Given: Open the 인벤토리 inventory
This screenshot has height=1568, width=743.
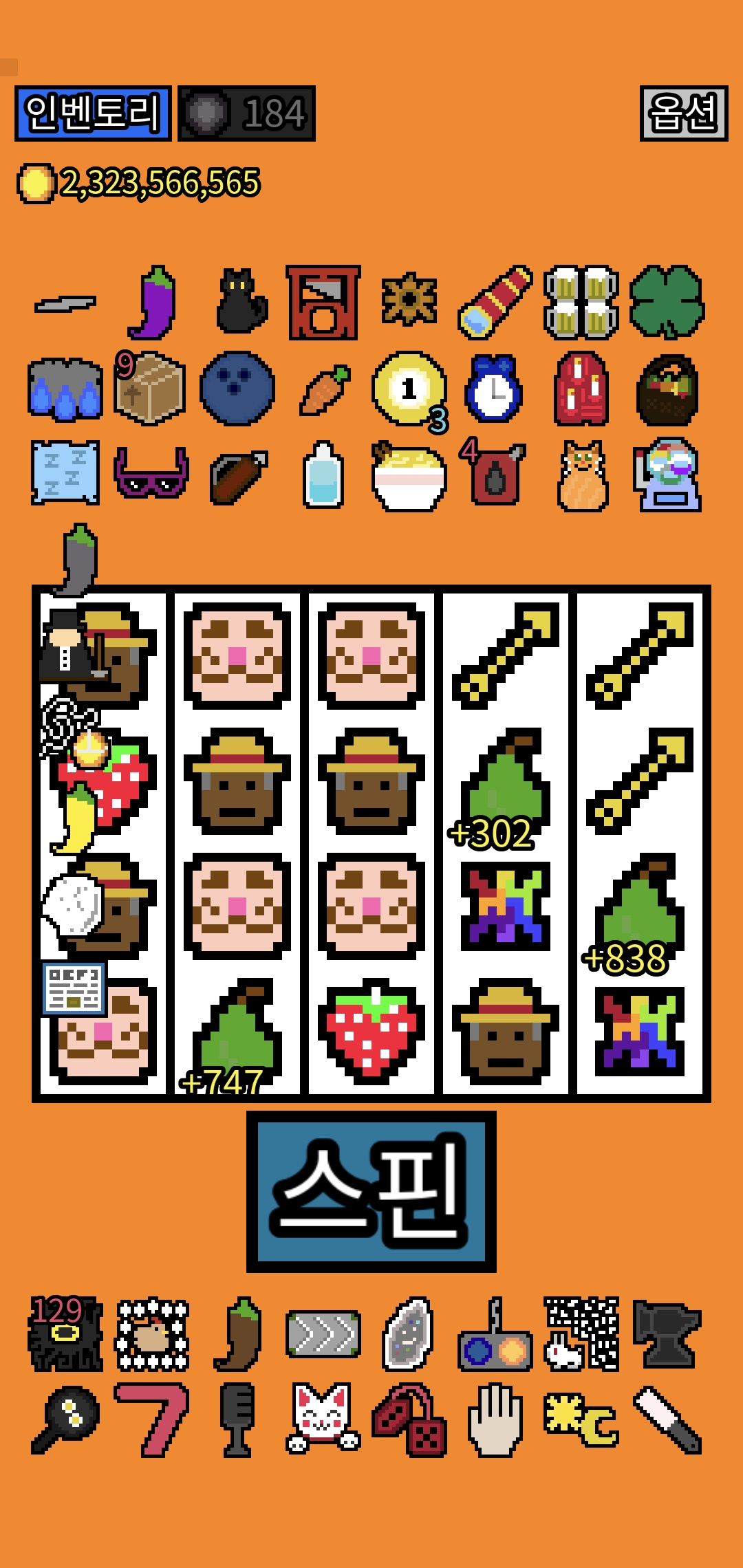Looking at the screenshot, I should click(93, 113).
